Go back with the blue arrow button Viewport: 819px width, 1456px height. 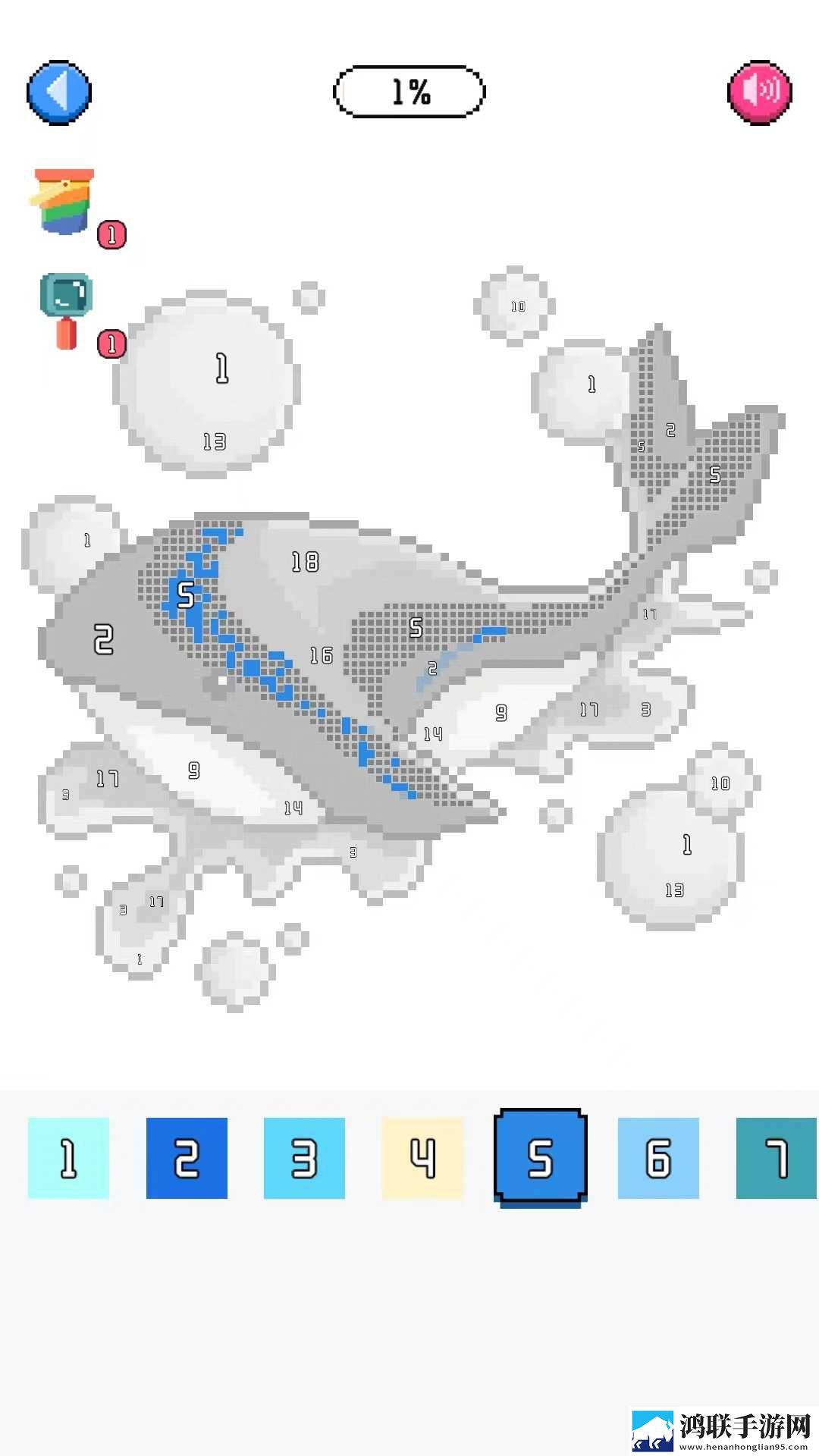click(59, 92)
